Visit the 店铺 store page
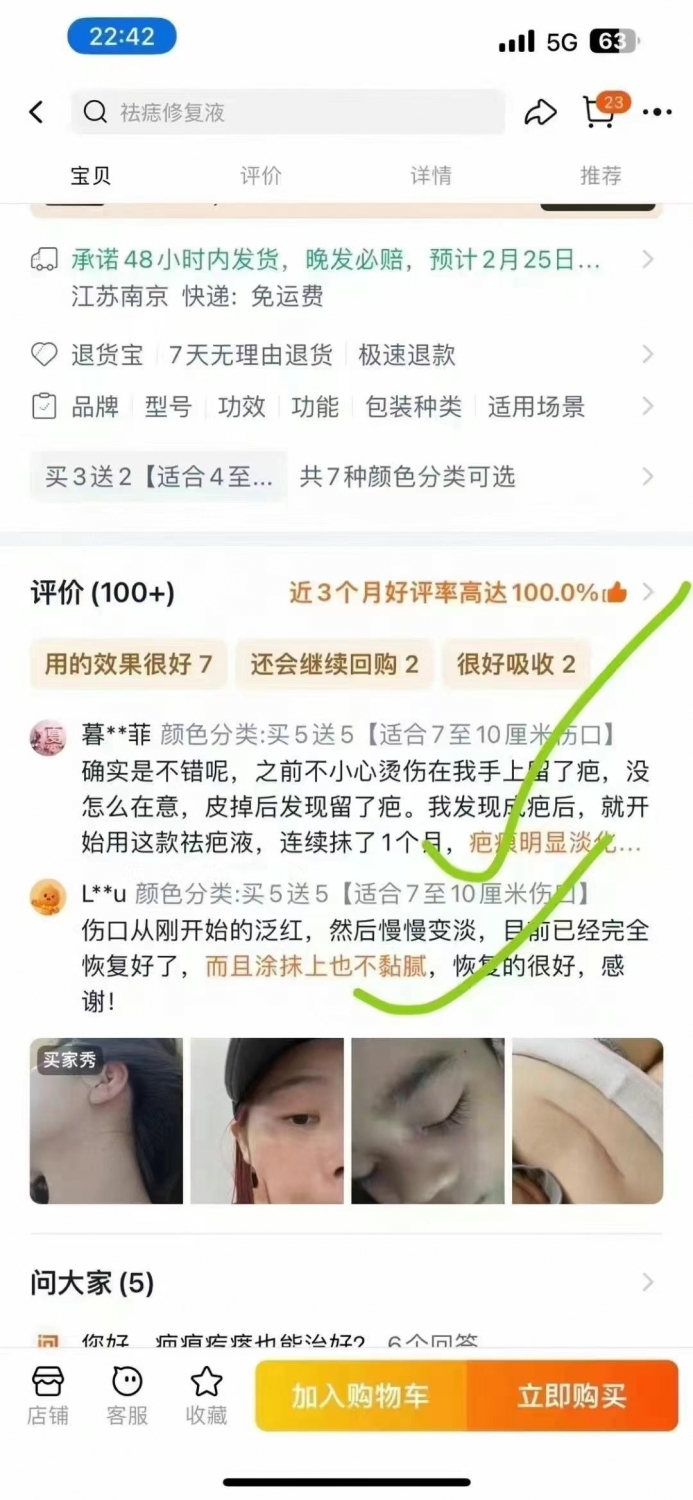This screenshot has width=693, height=1500. click(x=47, y=1396)
